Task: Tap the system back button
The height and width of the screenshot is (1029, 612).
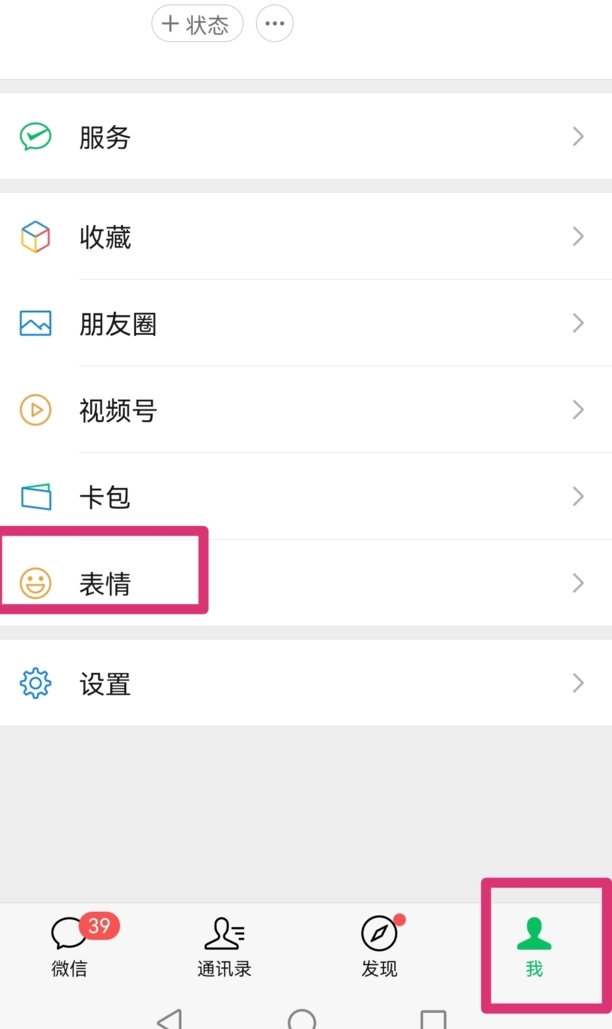Action: [170, 1019]
